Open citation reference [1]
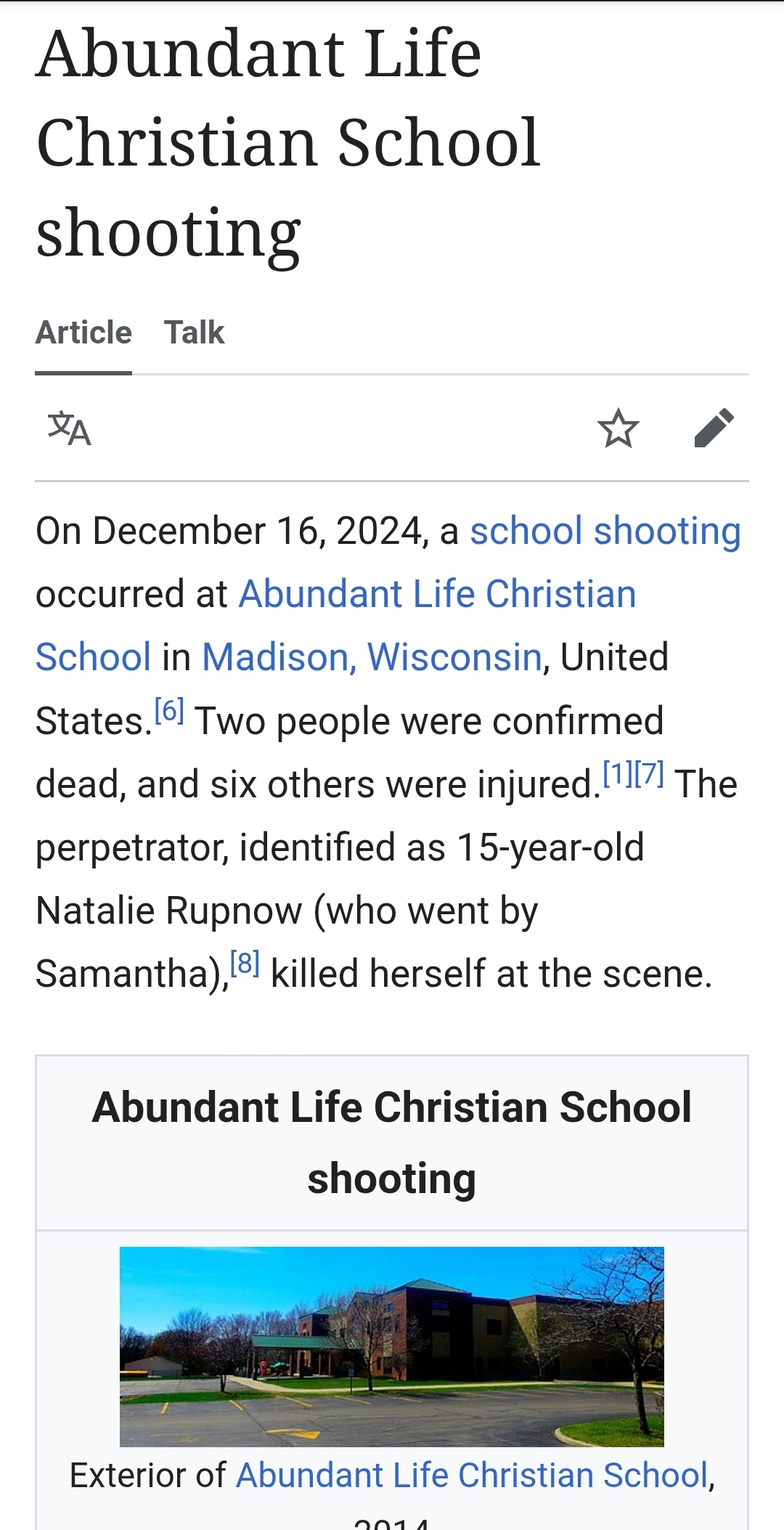The image size is (784, 1530). pos(618,773)
